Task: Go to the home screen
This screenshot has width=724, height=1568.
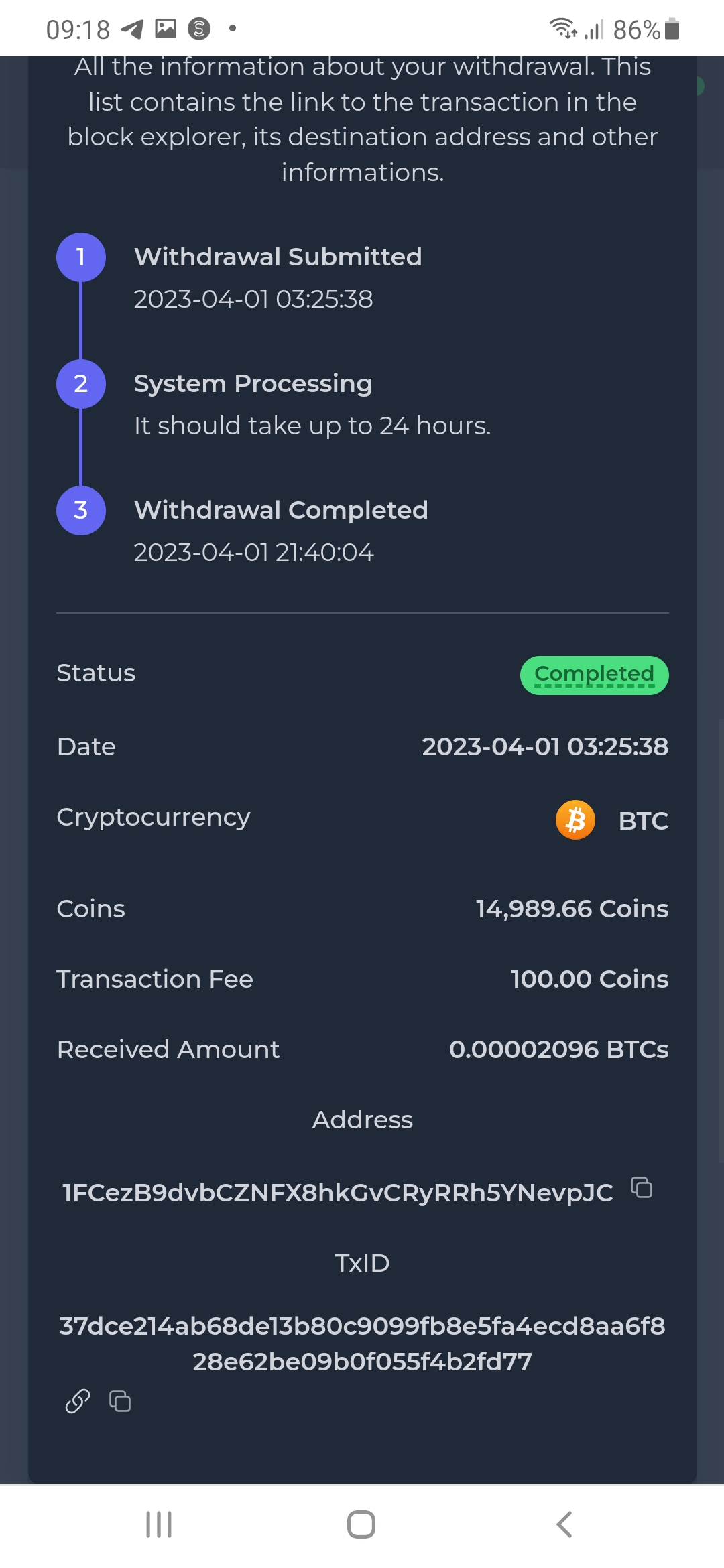Action: tap(361, 1524)
